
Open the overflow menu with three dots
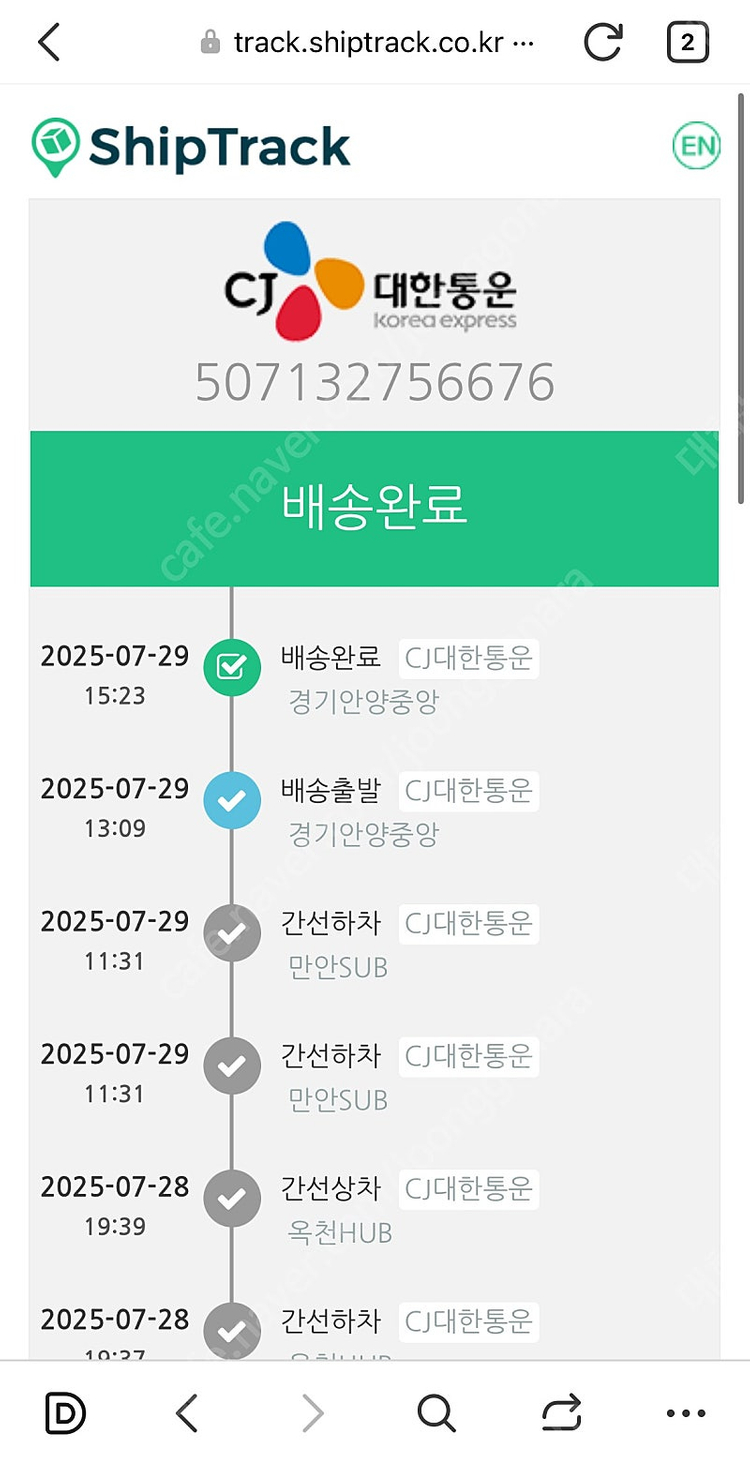(x=684, y=1413)
